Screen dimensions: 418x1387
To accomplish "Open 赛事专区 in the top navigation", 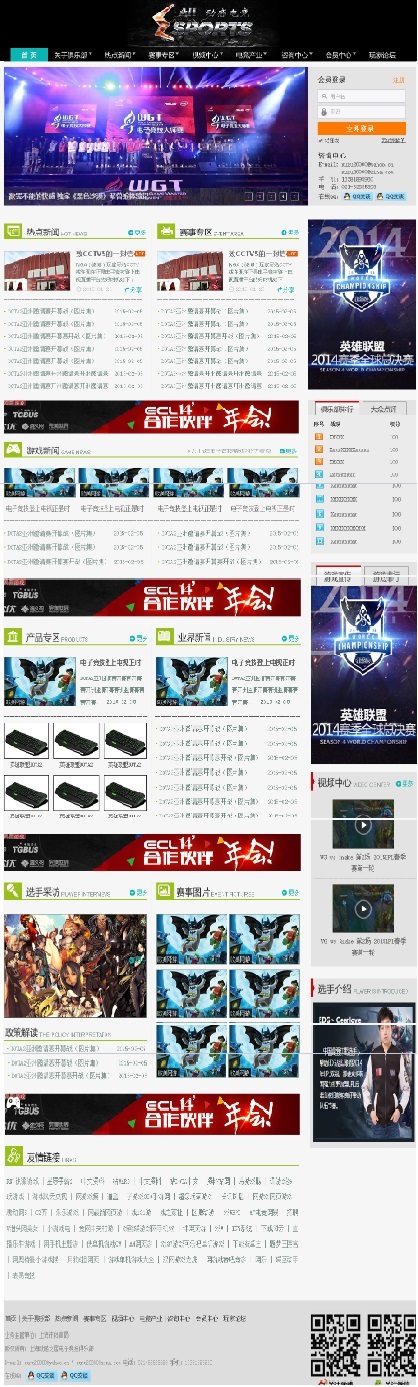I will click(x=162, y=55).
